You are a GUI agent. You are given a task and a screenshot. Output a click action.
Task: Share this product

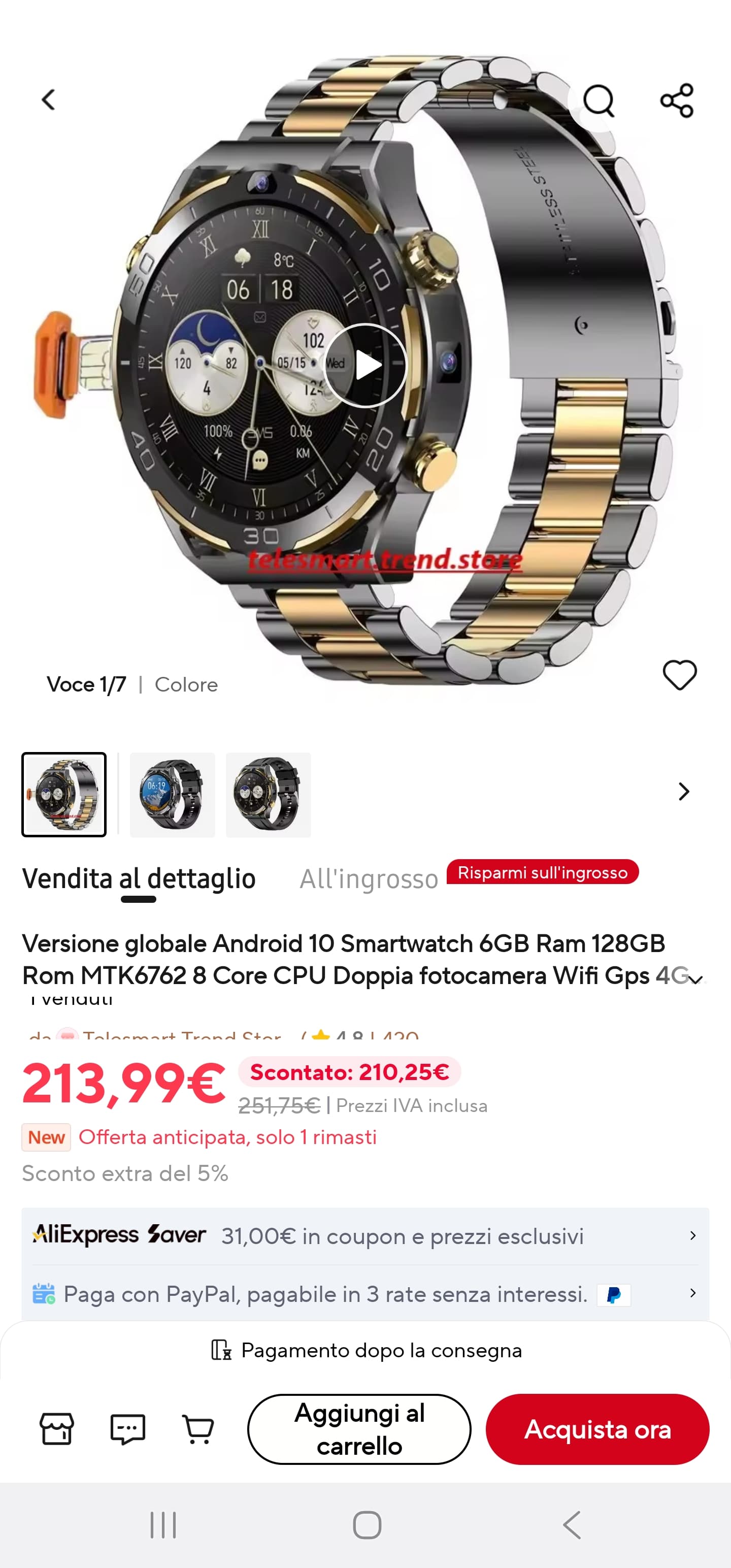(677, 101)
